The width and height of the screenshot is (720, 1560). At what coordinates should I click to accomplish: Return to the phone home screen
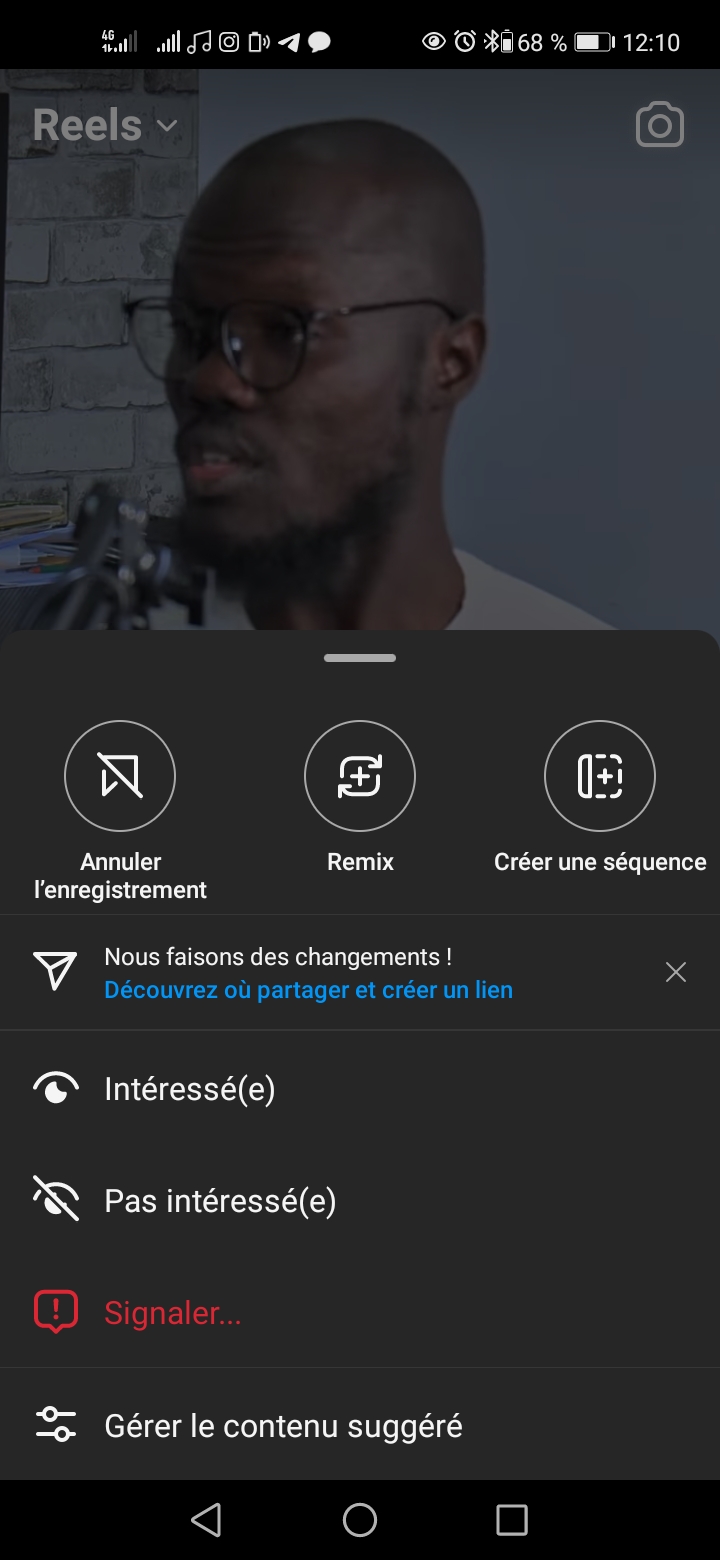[360, 1520]
